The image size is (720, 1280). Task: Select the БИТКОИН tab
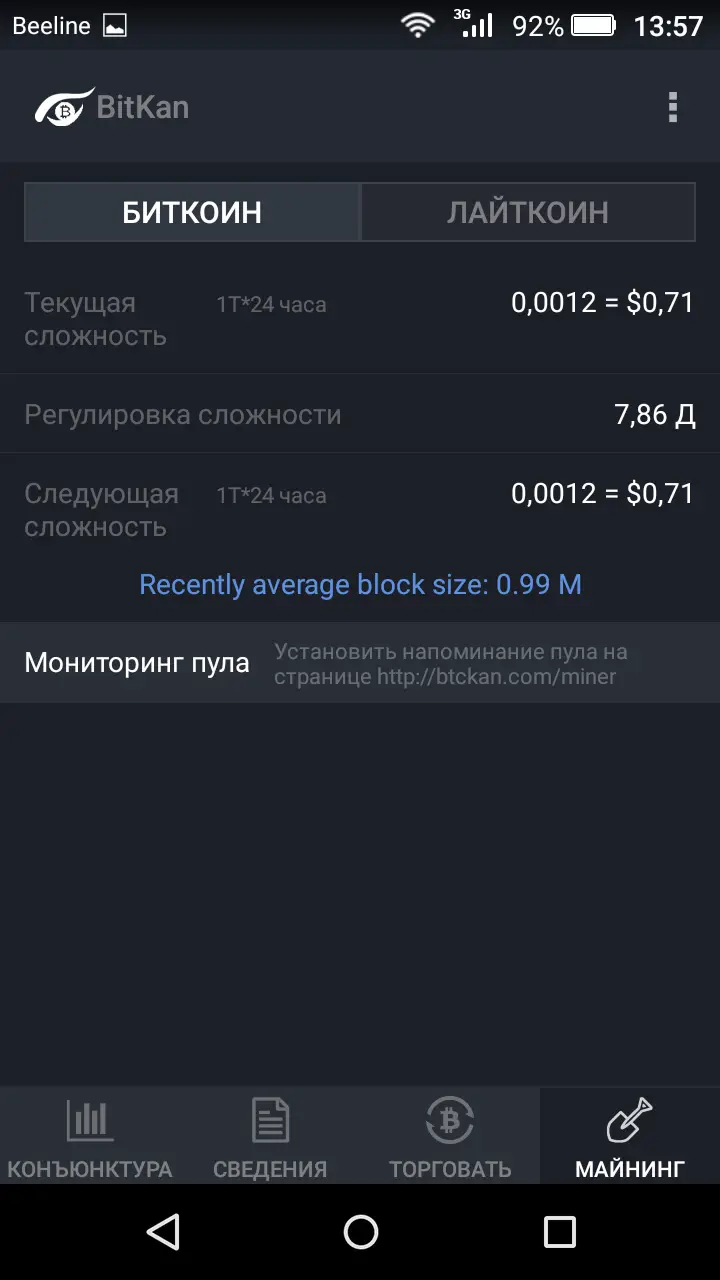(x=192, y=212)
